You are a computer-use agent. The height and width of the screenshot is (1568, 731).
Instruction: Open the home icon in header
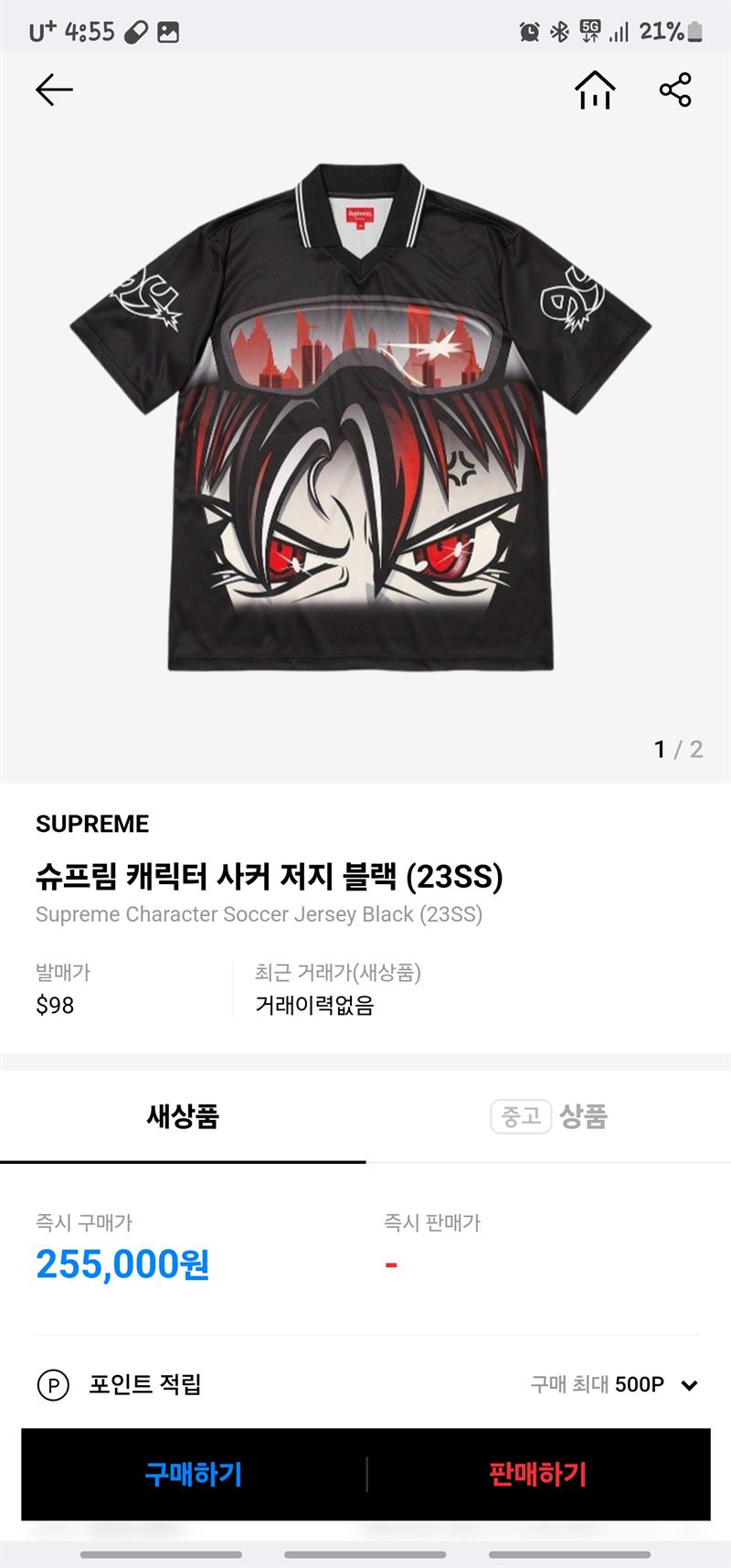(x=595, y=90)
